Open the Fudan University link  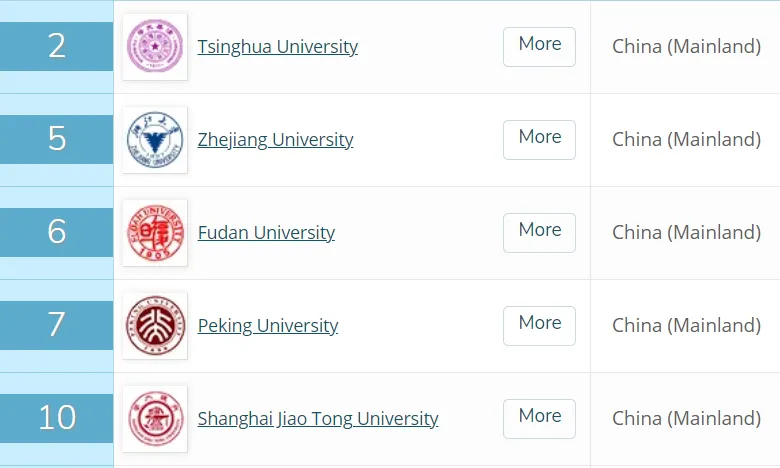click(x=266, y=233)
